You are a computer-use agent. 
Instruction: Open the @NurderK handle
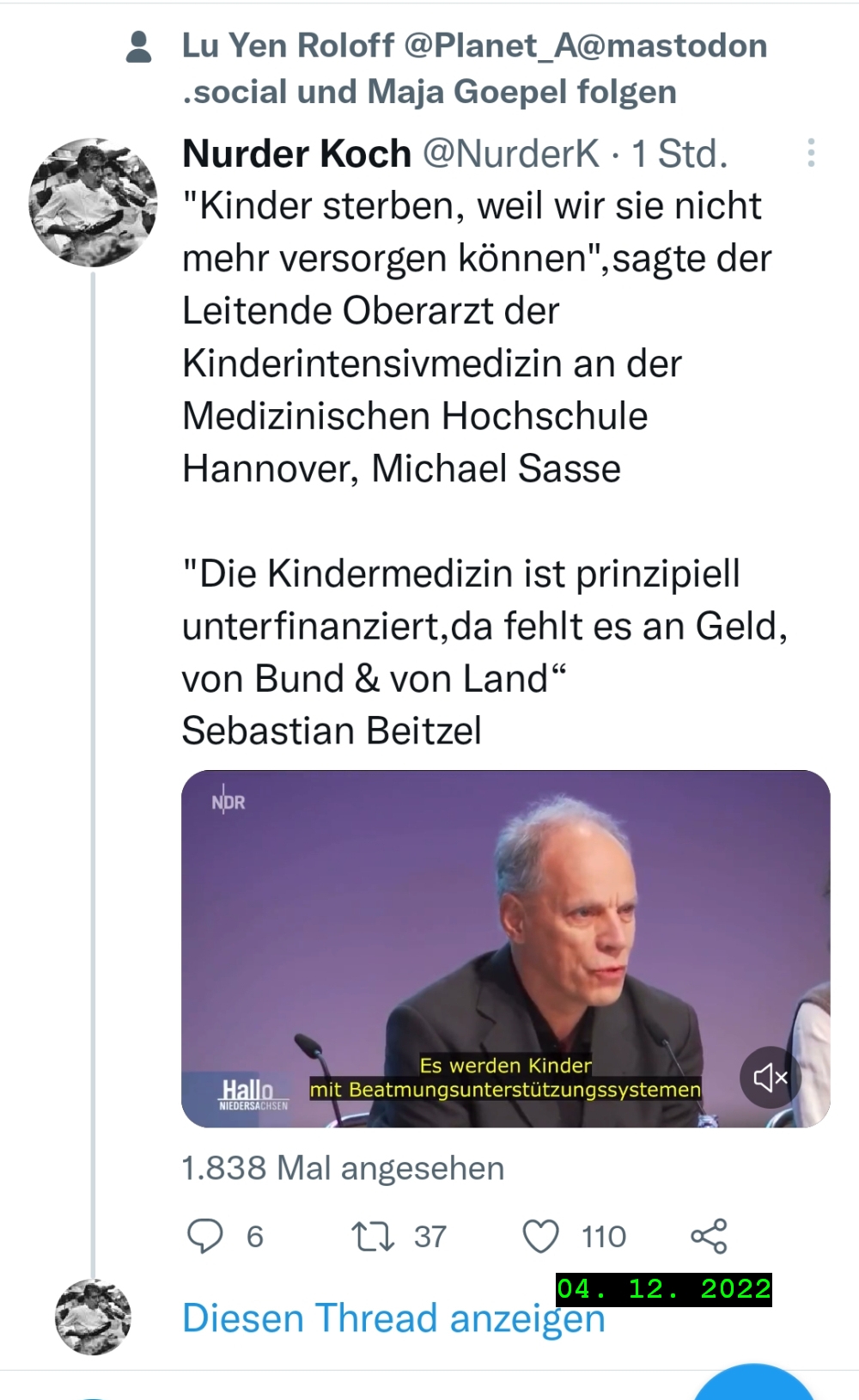click(x=511, y=154)
